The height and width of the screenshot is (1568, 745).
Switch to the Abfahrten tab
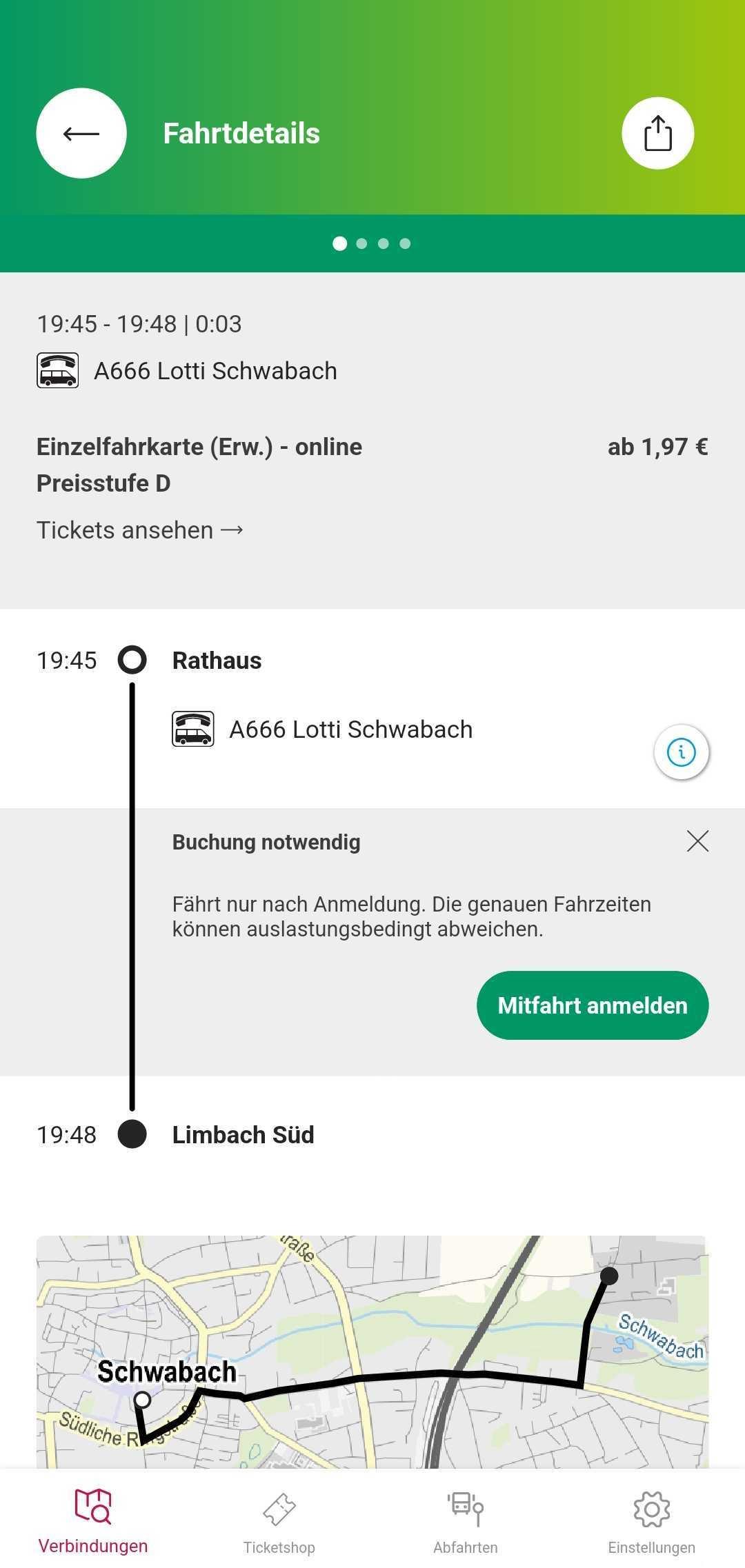[x=466, y=1522]
